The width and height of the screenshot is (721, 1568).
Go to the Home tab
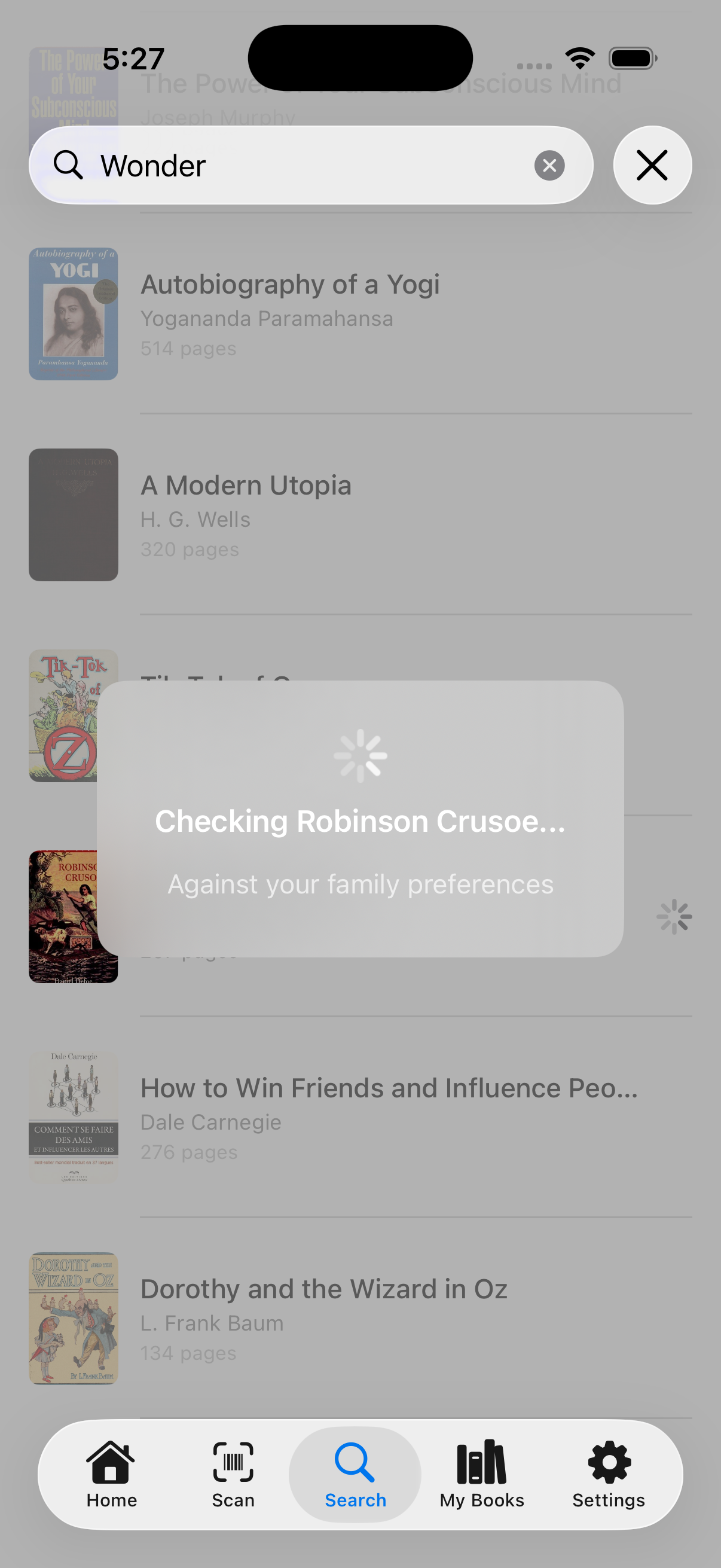click(111, 1474)
